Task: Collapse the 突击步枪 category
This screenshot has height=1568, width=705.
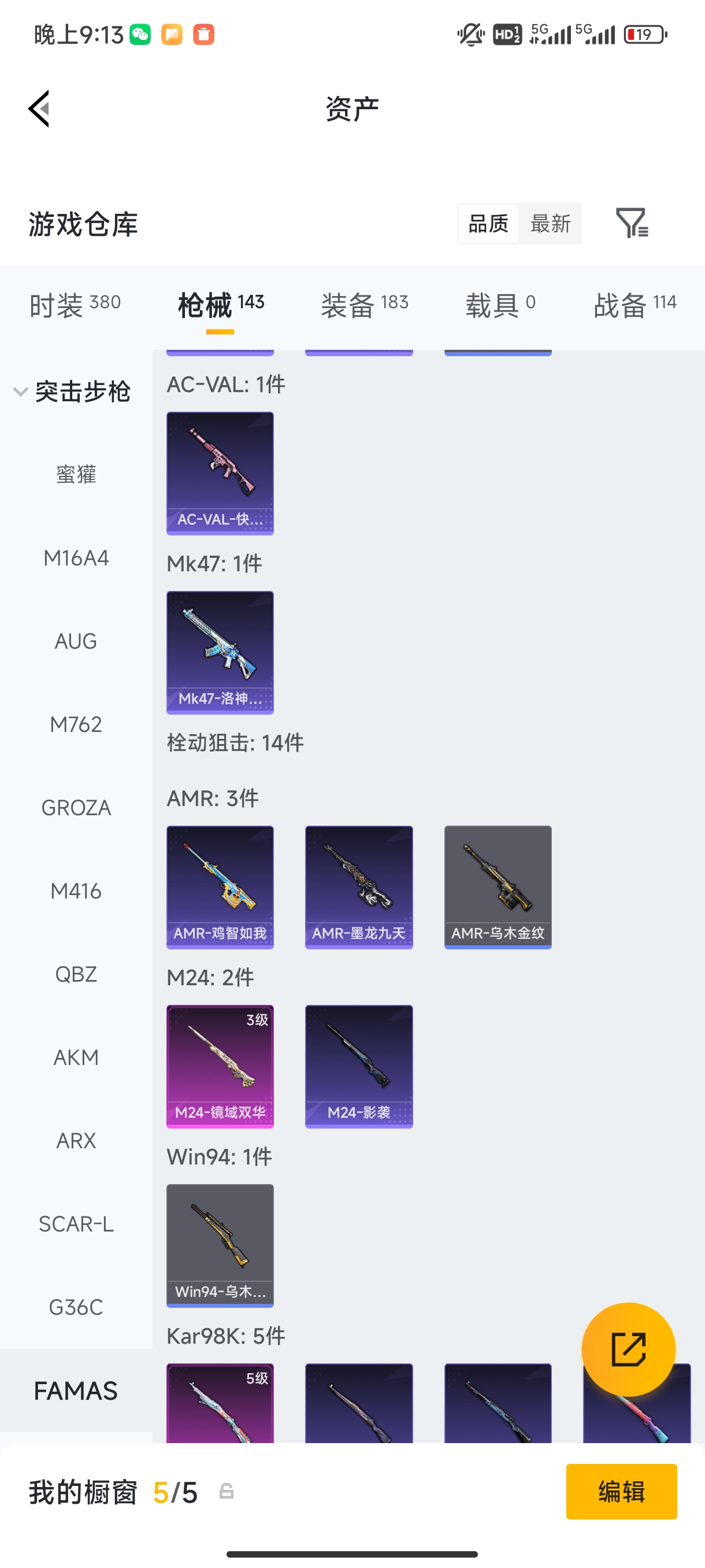Action: click(x=72, y=391)
